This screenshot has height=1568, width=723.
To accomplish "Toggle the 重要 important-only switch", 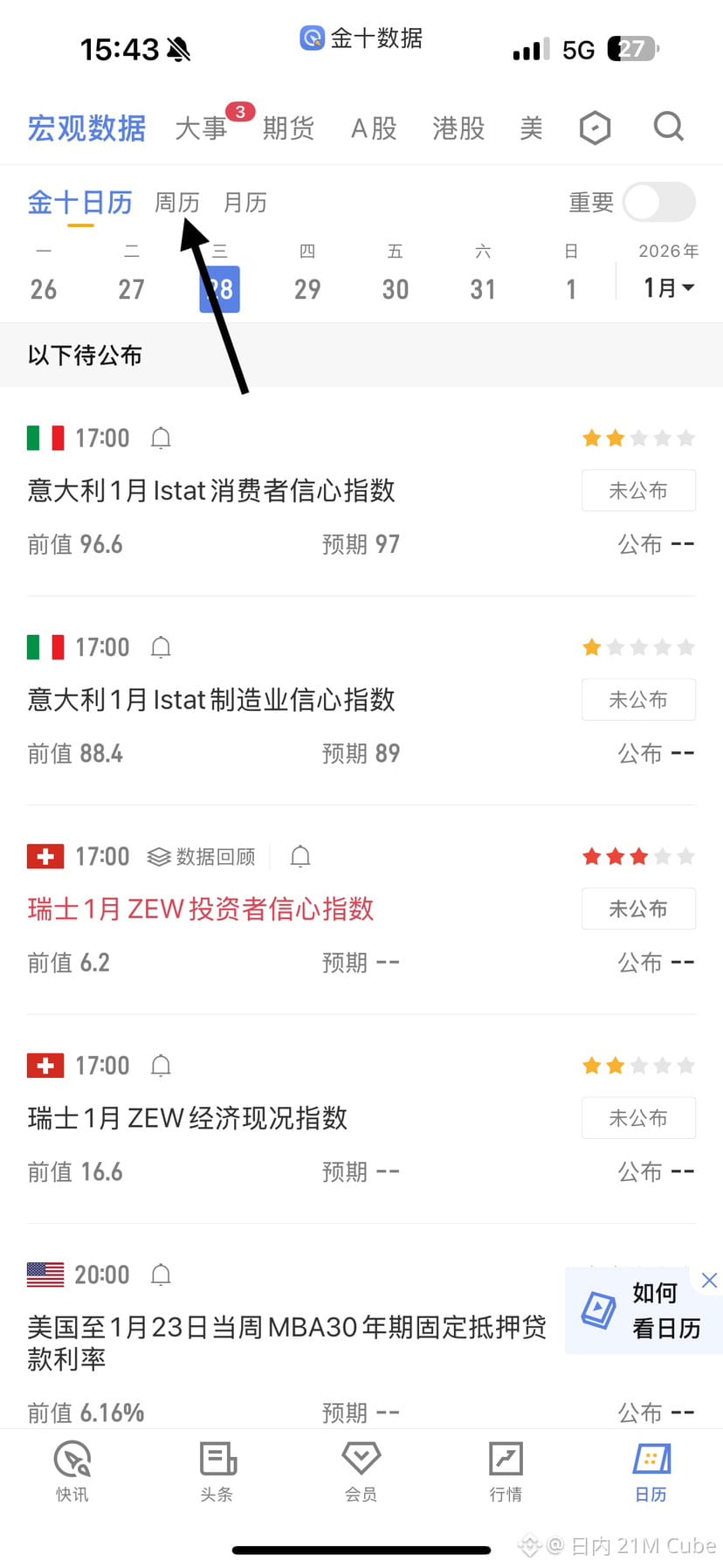I will tap(659, 203).
